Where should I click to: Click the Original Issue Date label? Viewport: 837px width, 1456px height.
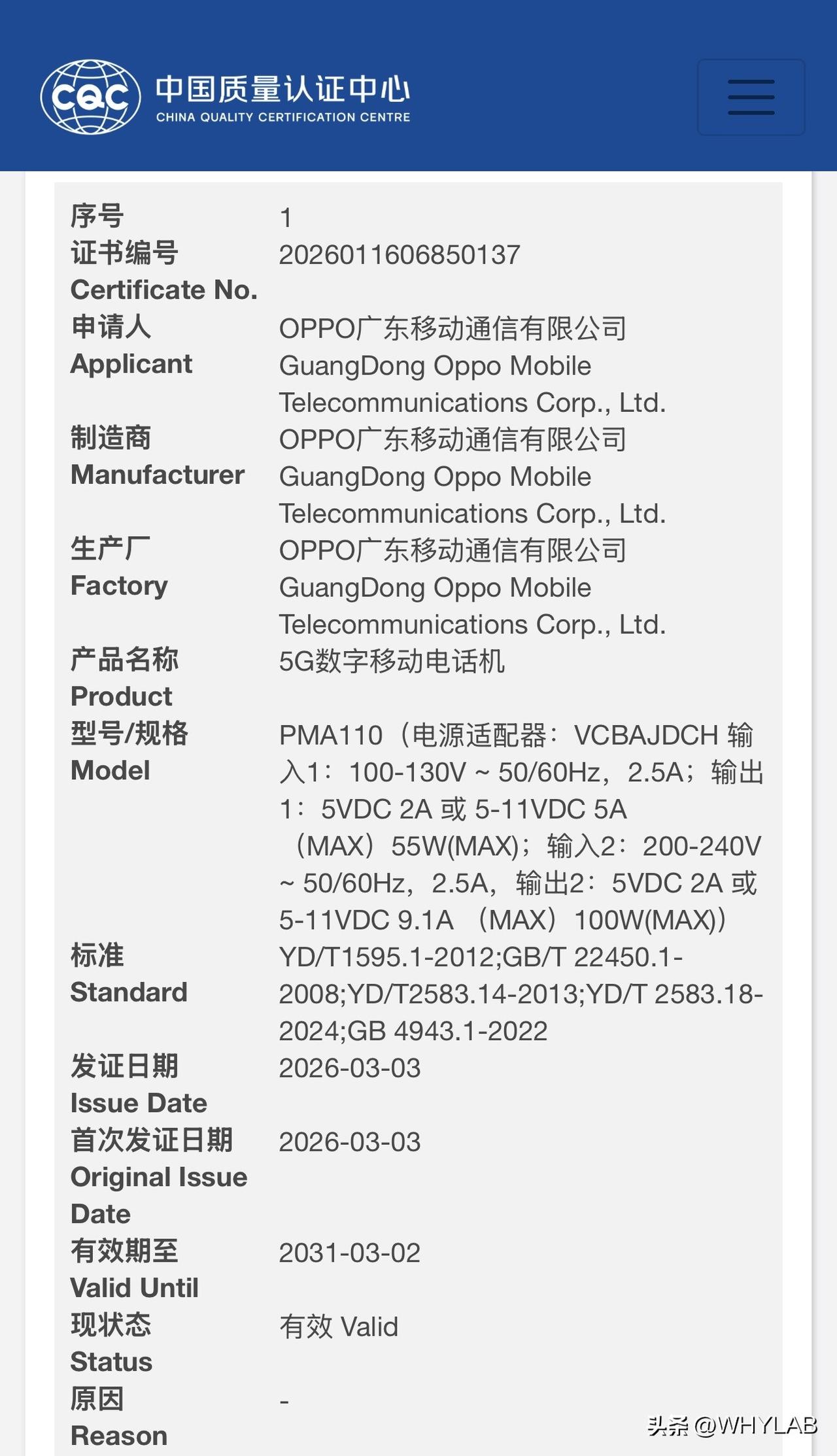[158, 1177]
